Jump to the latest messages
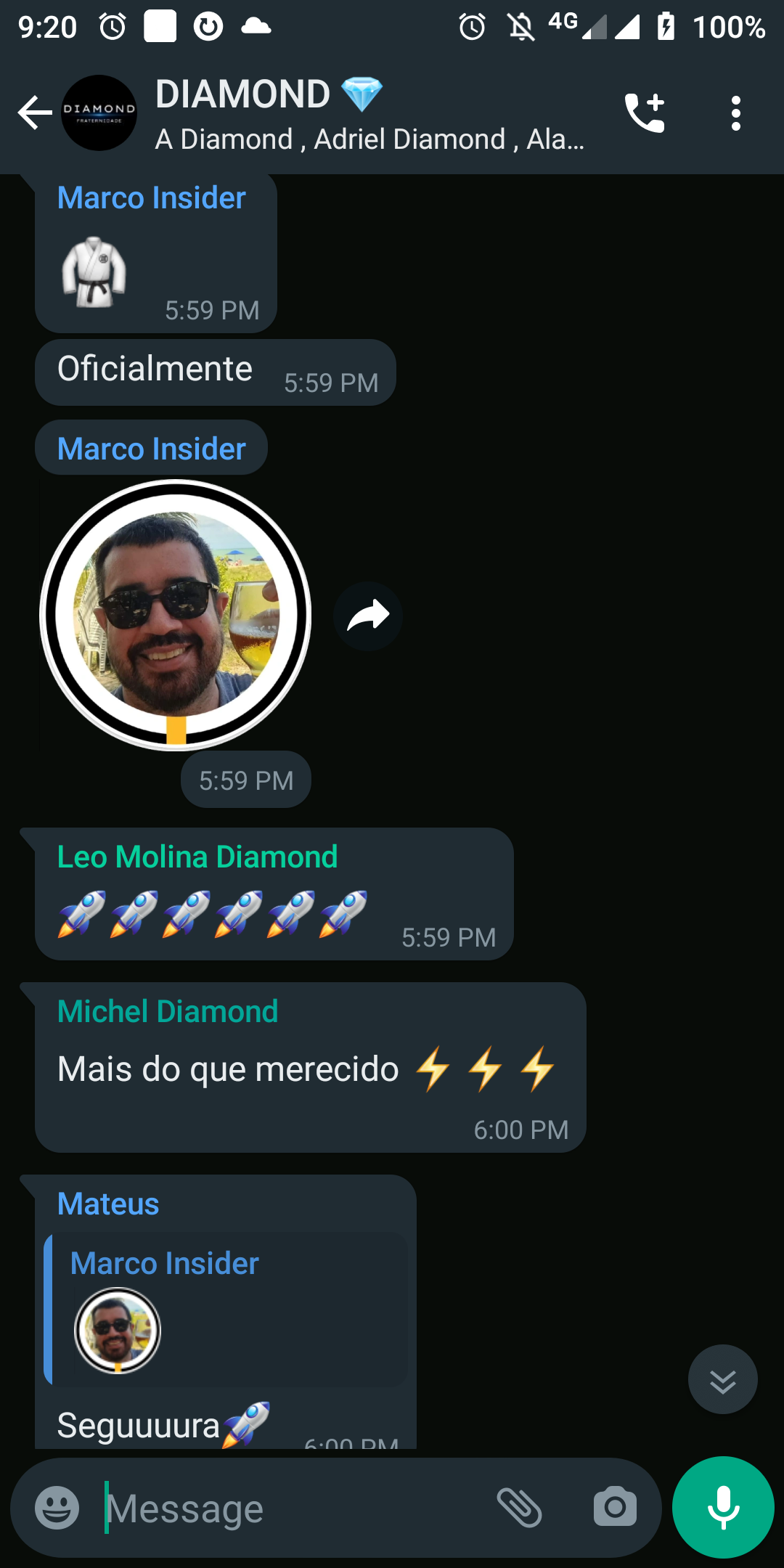The image size is (784, 1568). pos(722,1379)
